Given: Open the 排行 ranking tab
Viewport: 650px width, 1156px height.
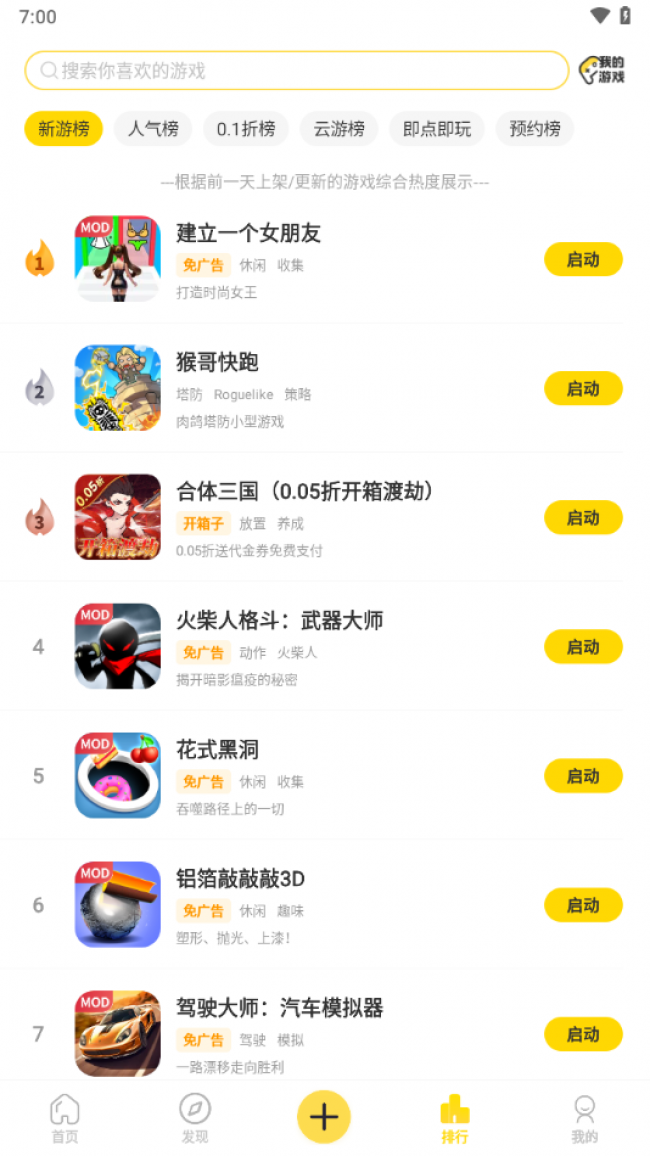Looking at the screenshot, I should 455,1118.
